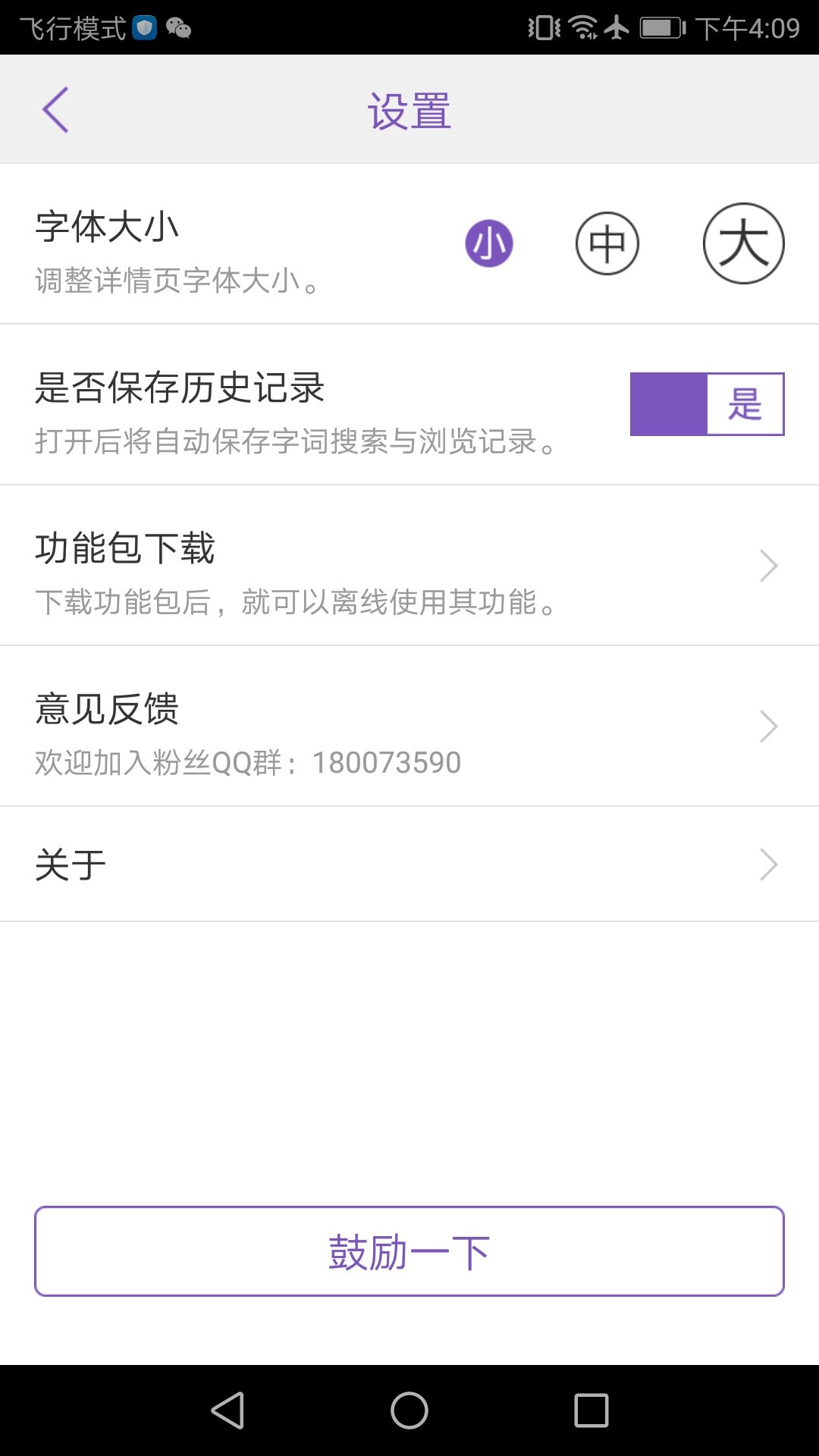Expand the 意见反馈 feedback section
This screenshot has width=819, height=1456.
(409, 726)
